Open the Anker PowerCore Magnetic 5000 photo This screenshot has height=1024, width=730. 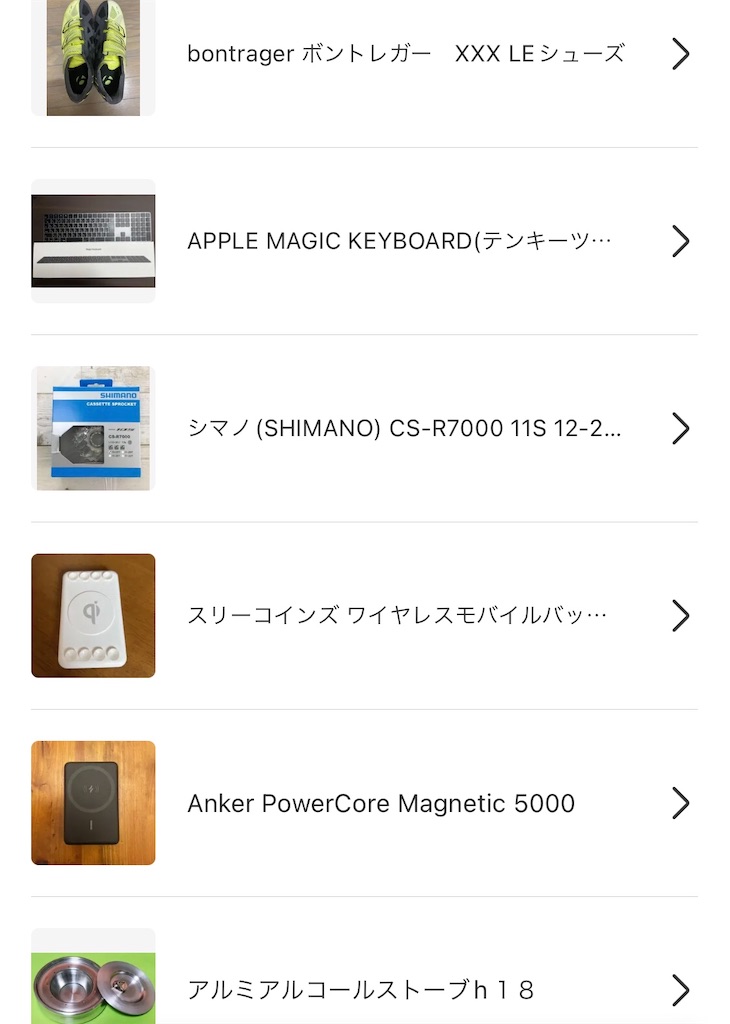click(93, 802)
